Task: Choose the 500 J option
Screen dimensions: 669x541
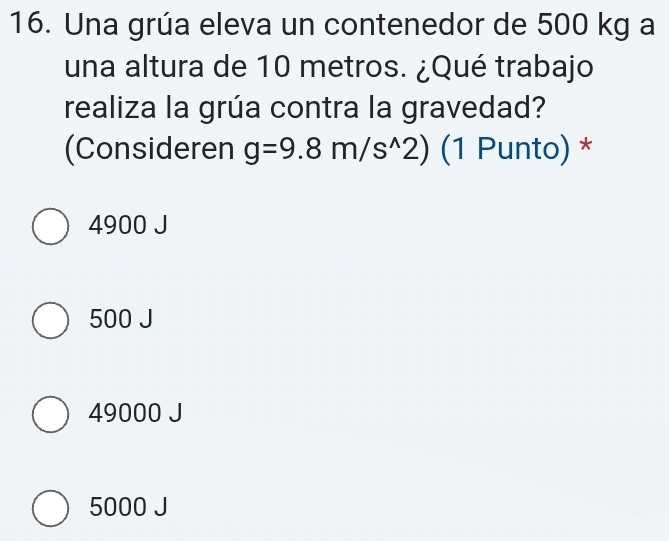Action: (x=51, y=320)
